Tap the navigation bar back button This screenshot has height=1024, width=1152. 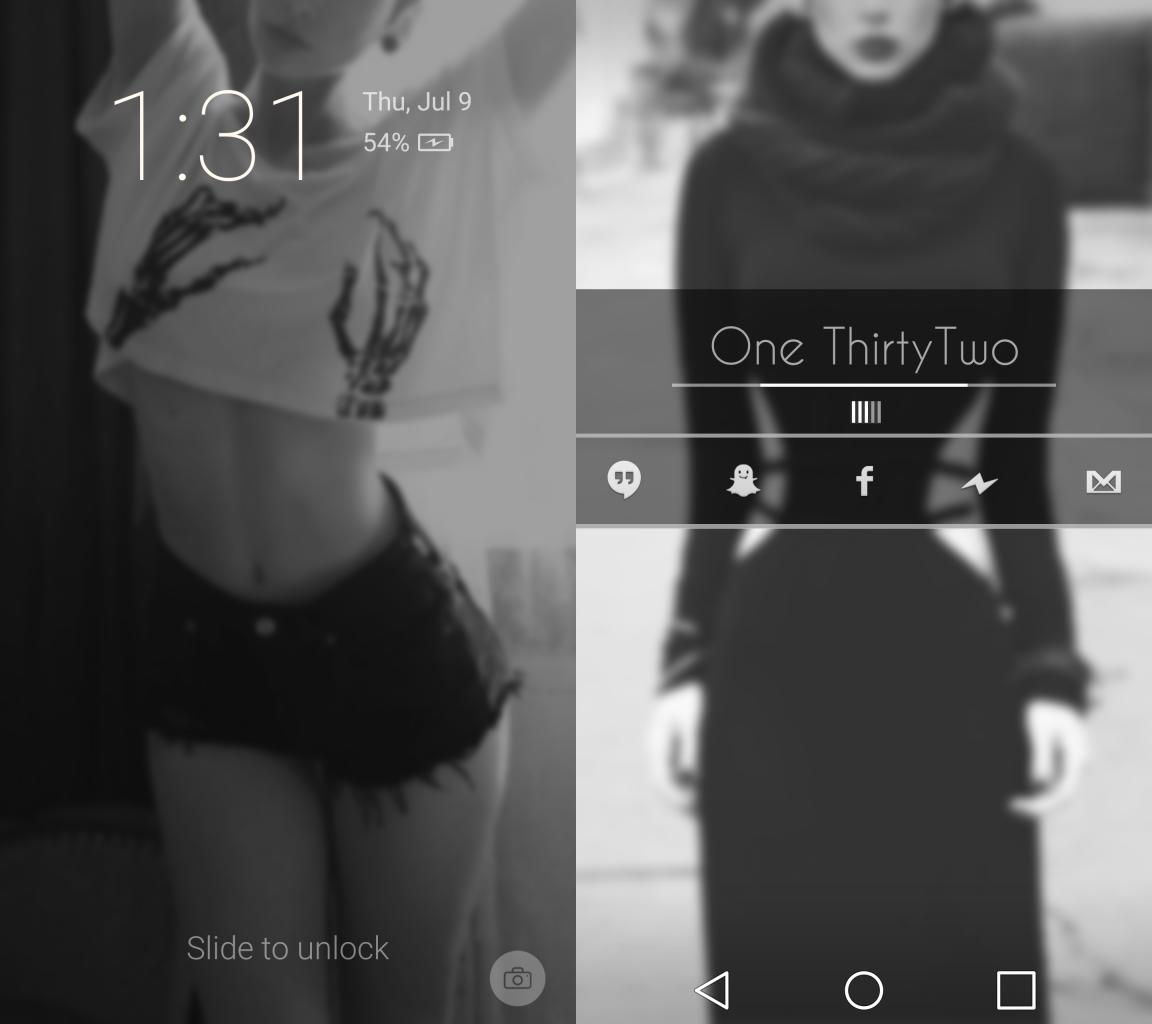712,990
